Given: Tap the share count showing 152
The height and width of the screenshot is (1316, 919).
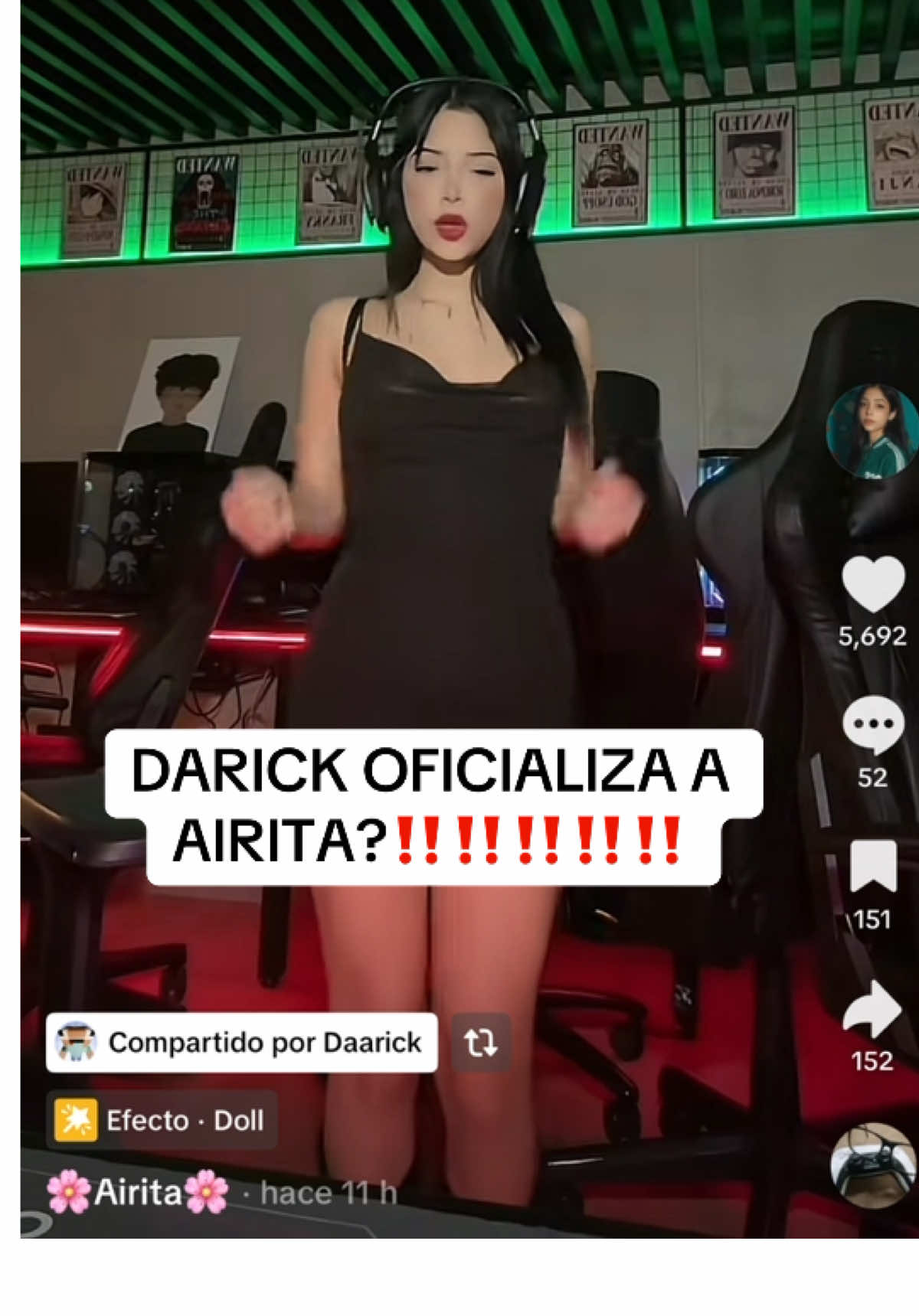Looking at the screenshot, I should pyautogui.click(x=873, y=1061).
